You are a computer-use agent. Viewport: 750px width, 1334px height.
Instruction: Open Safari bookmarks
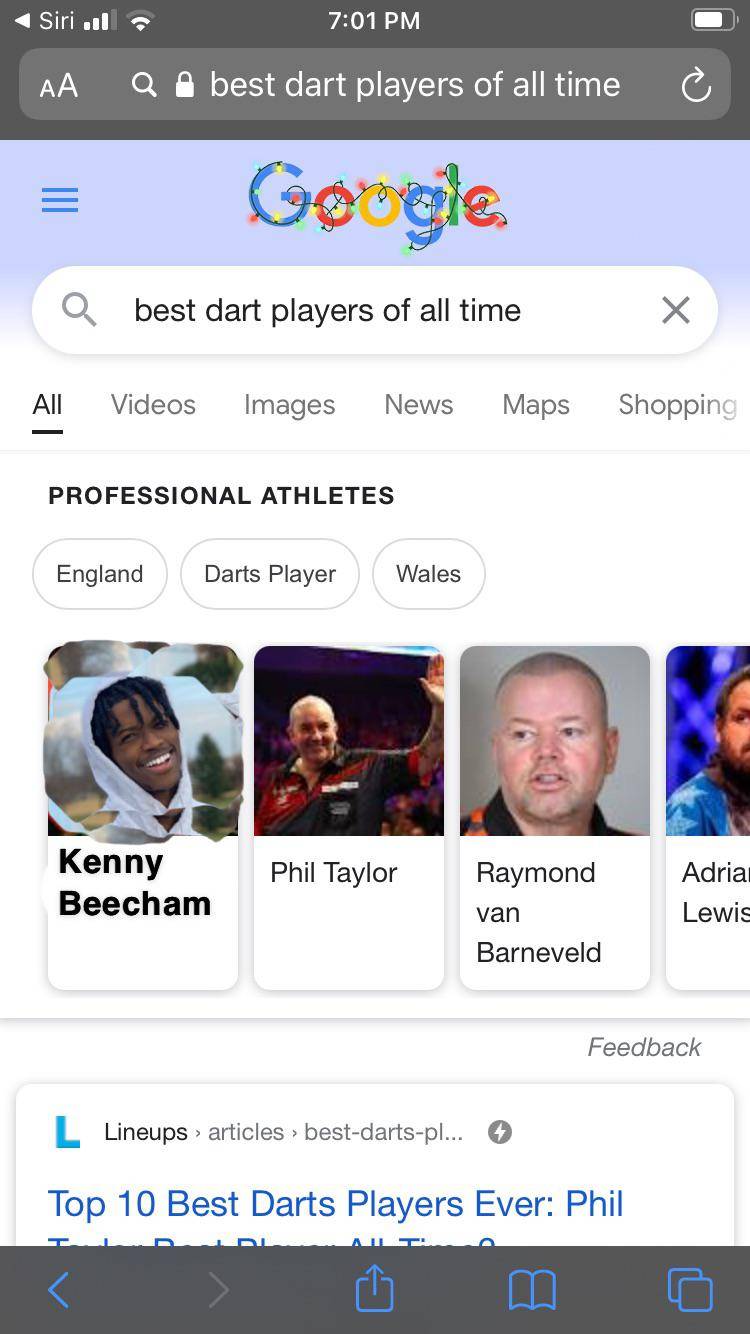pos(531,1289)
